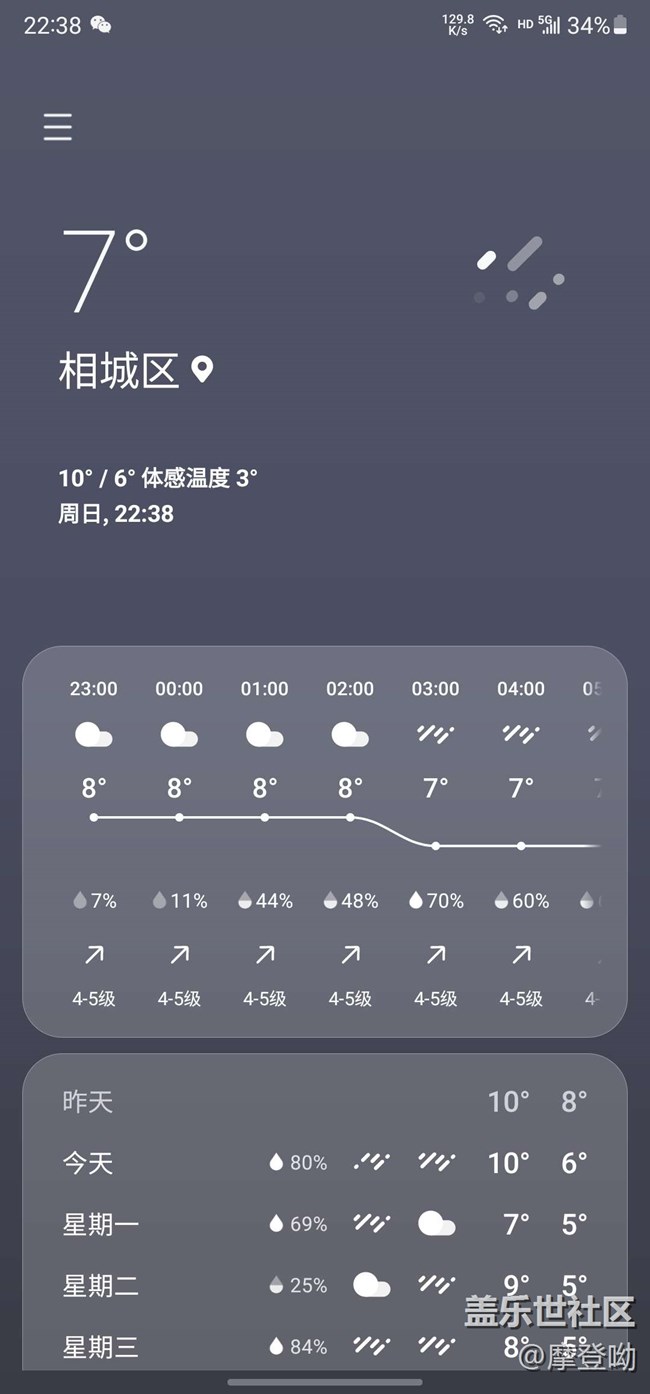View forecast details for 星期一
The width and height of the screenshot is (650, 1394).
[x=324, y=1223]
